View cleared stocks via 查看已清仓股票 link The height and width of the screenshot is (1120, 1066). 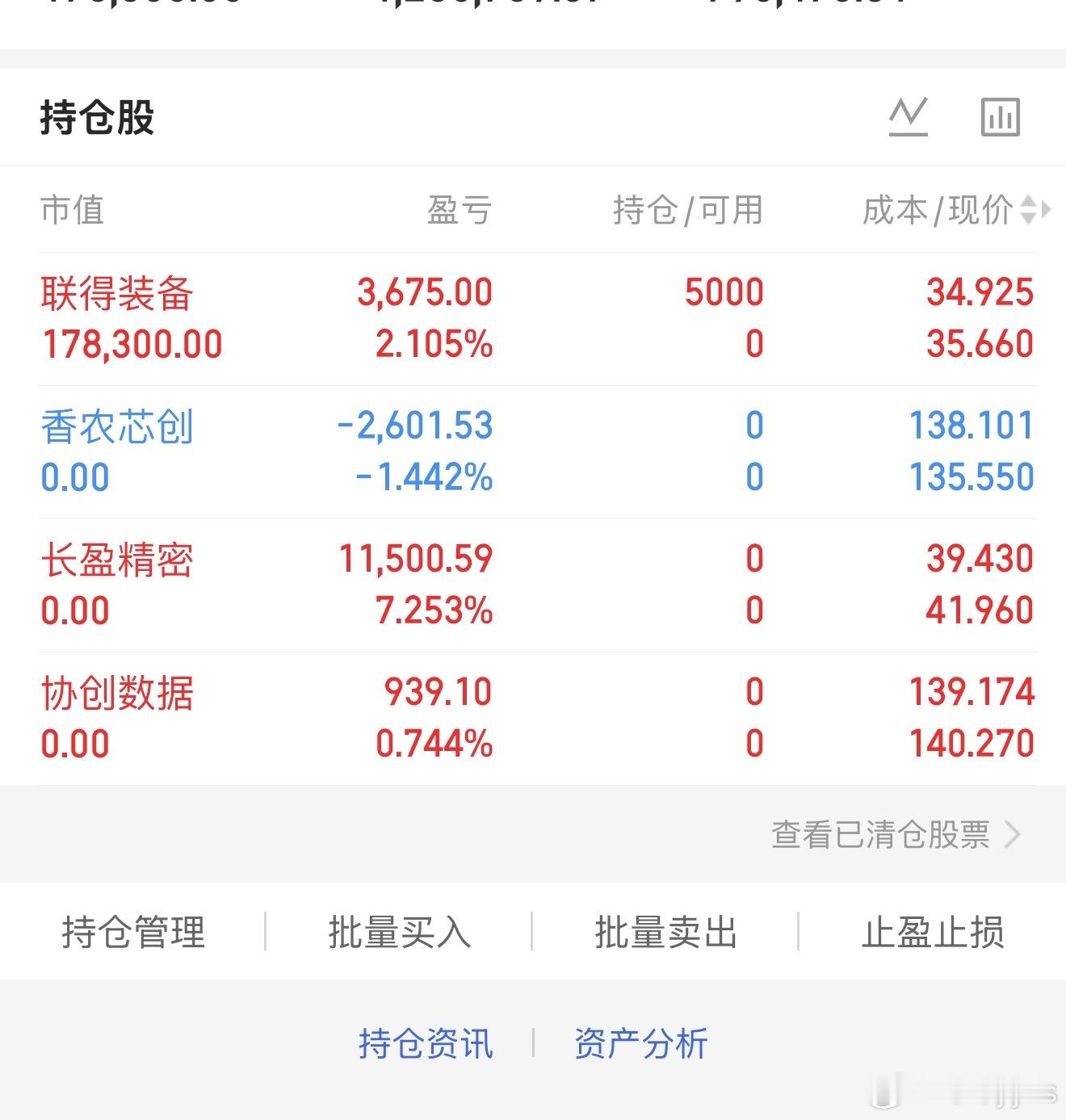tap(880, 837)
